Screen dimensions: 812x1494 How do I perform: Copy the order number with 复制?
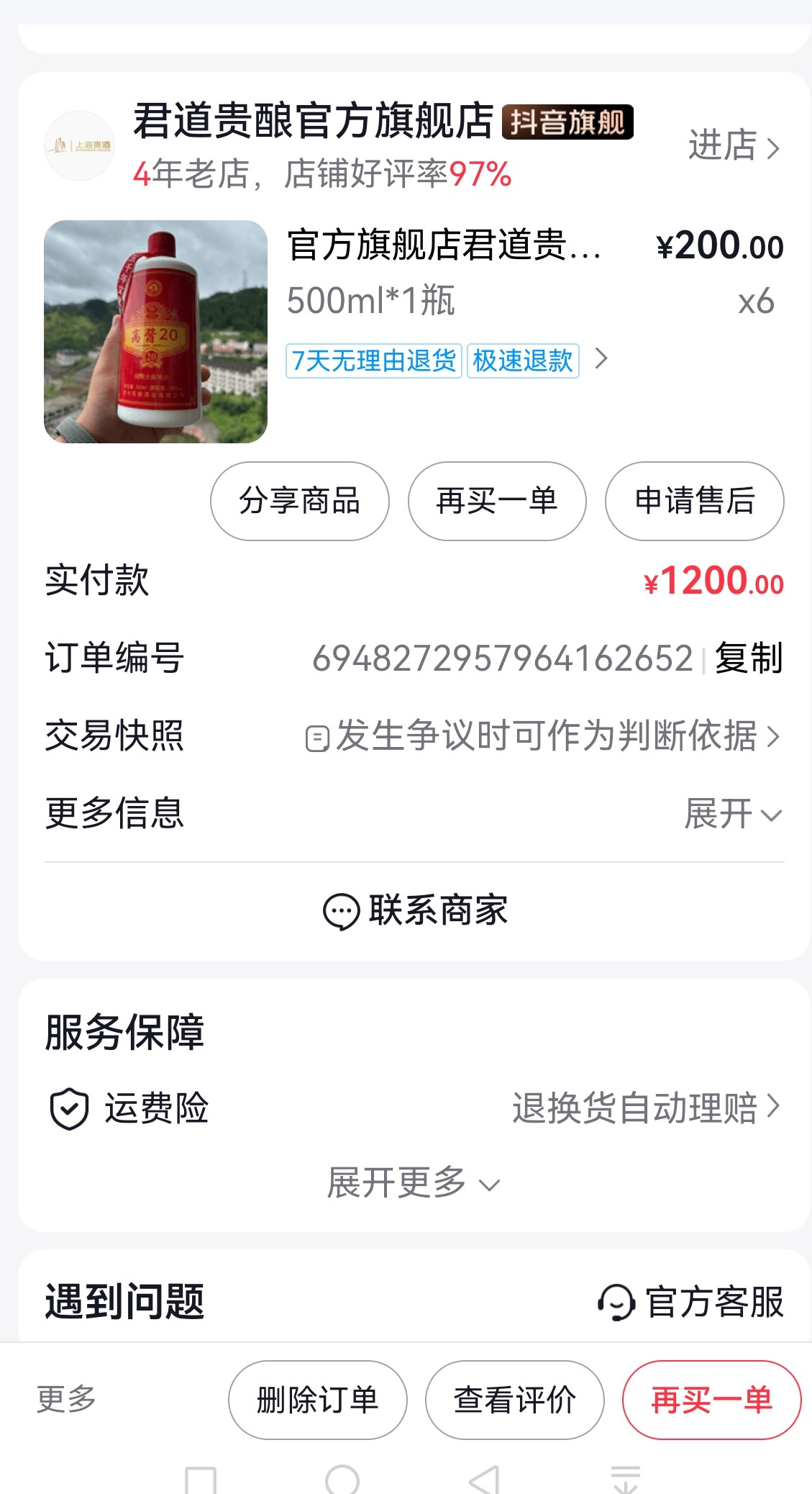[x=749, y=658]
